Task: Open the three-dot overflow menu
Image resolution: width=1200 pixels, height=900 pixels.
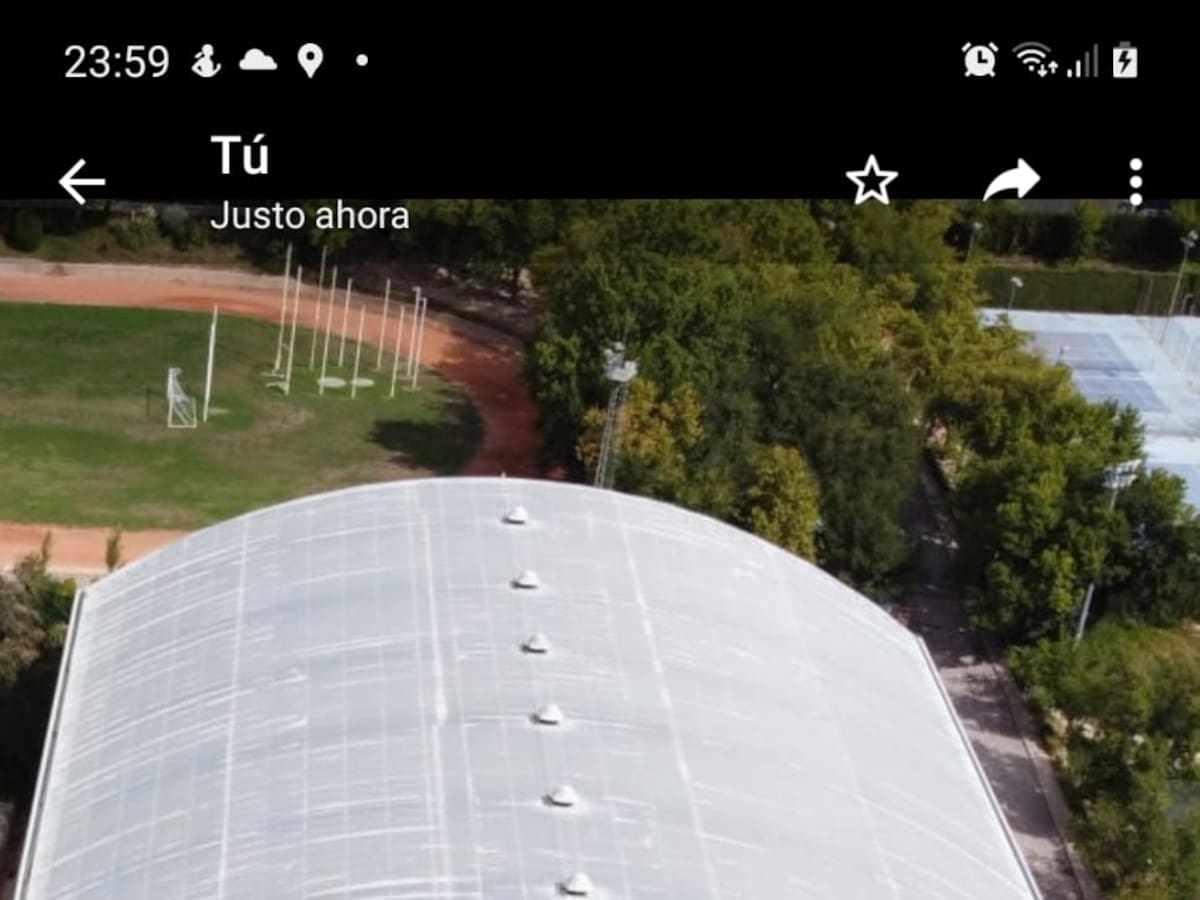Action: [x=1135, y=182]
